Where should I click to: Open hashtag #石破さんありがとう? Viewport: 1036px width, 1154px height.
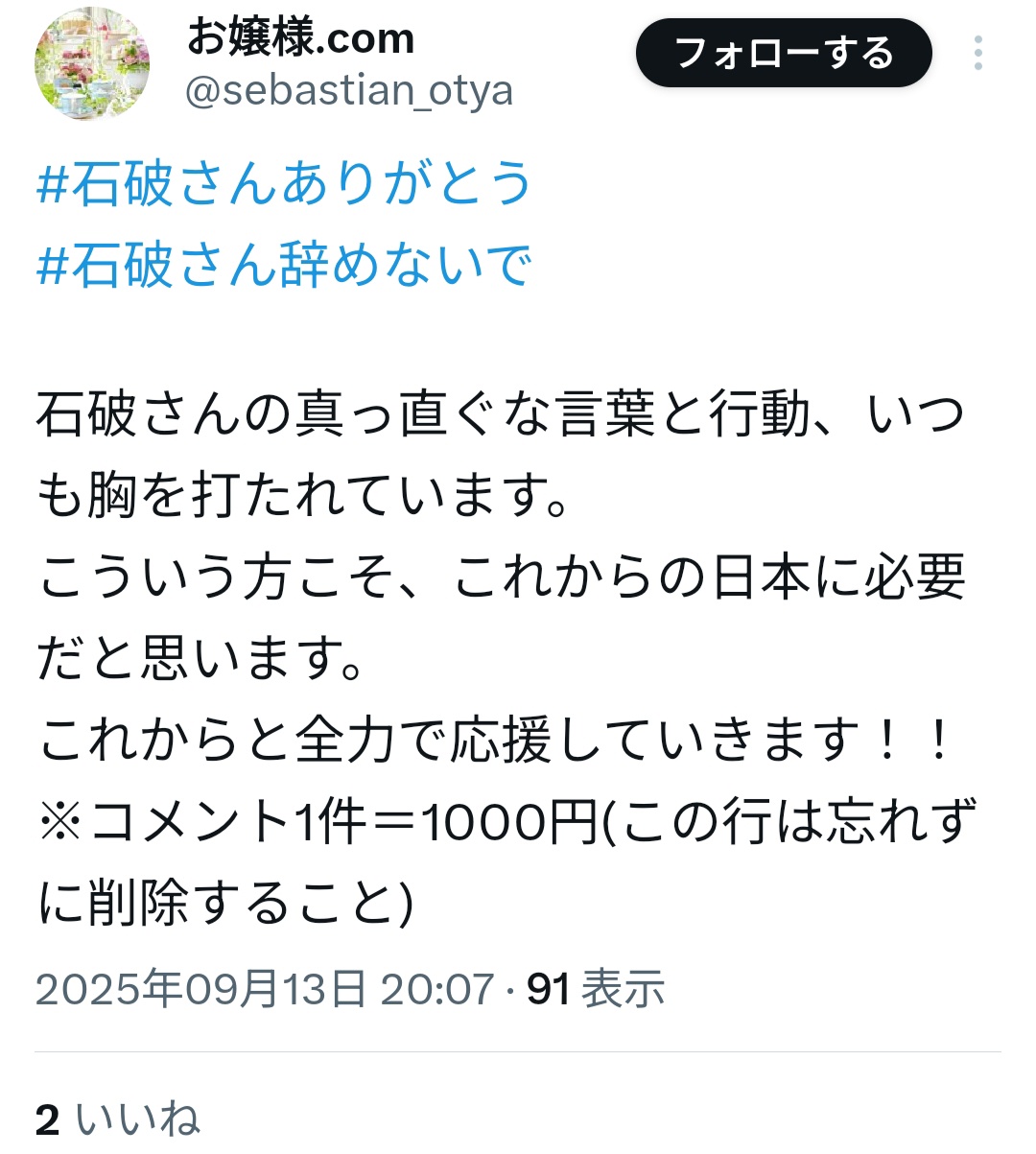pyautogui.click(x=284, y=183)
